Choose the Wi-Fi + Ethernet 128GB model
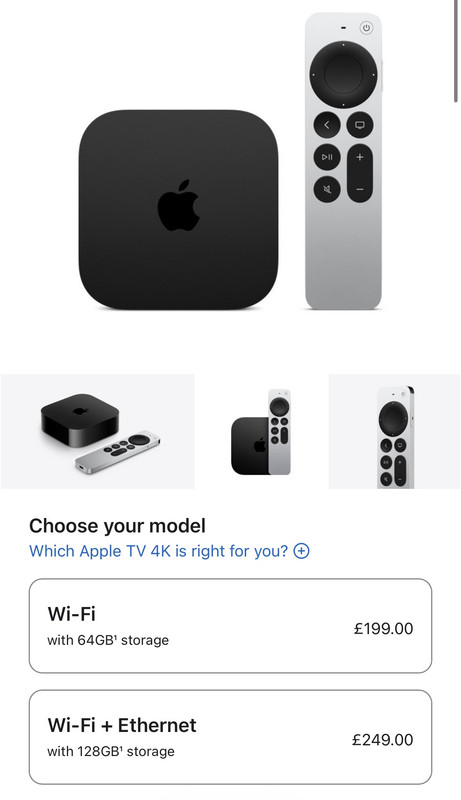The height and width of the screenshot is (800, 461). point(230,737)
